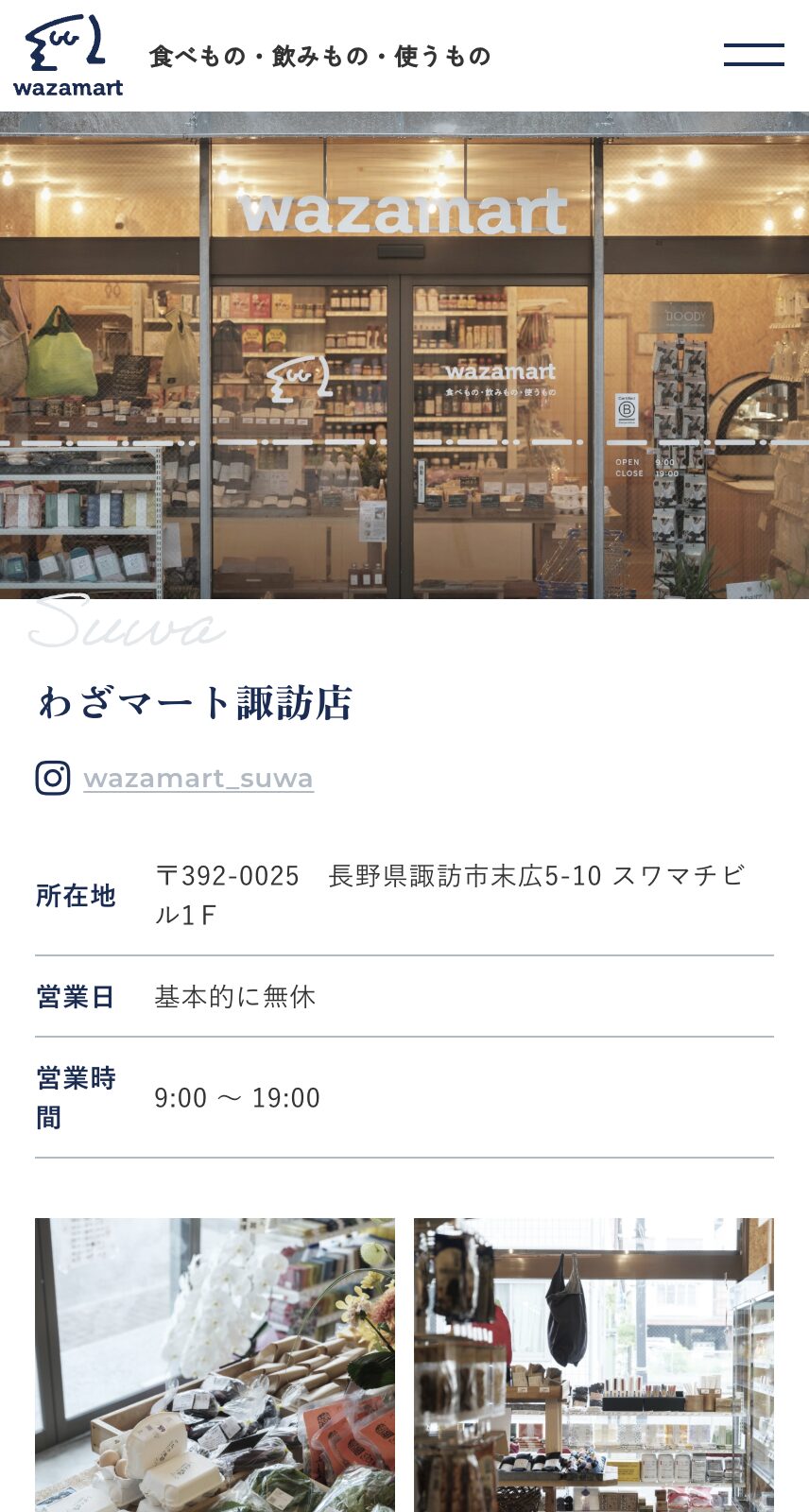Open the hamburger menu
Viewport: 809px width, 1512px height.
(753, 55)
